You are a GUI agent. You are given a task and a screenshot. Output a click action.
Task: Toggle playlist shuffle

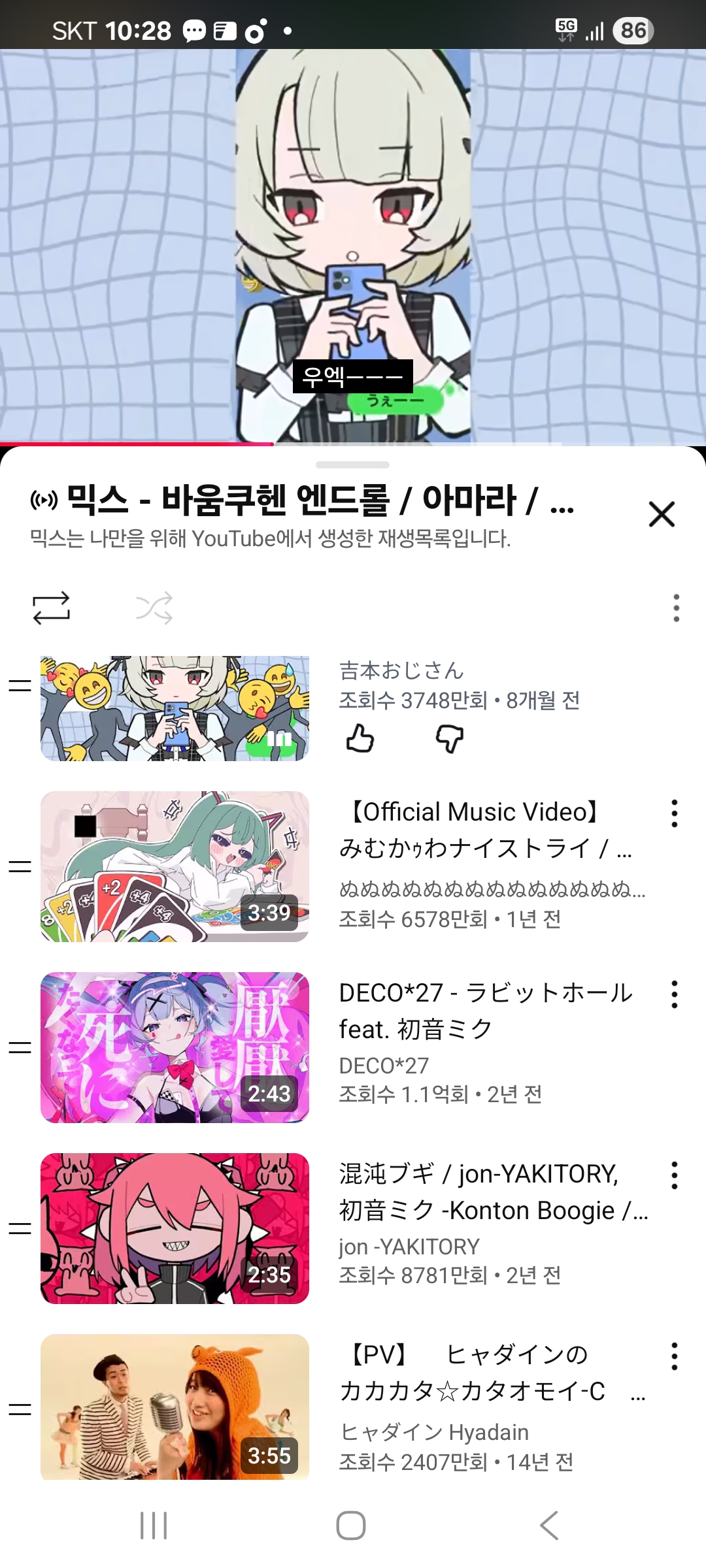(154, 608)
